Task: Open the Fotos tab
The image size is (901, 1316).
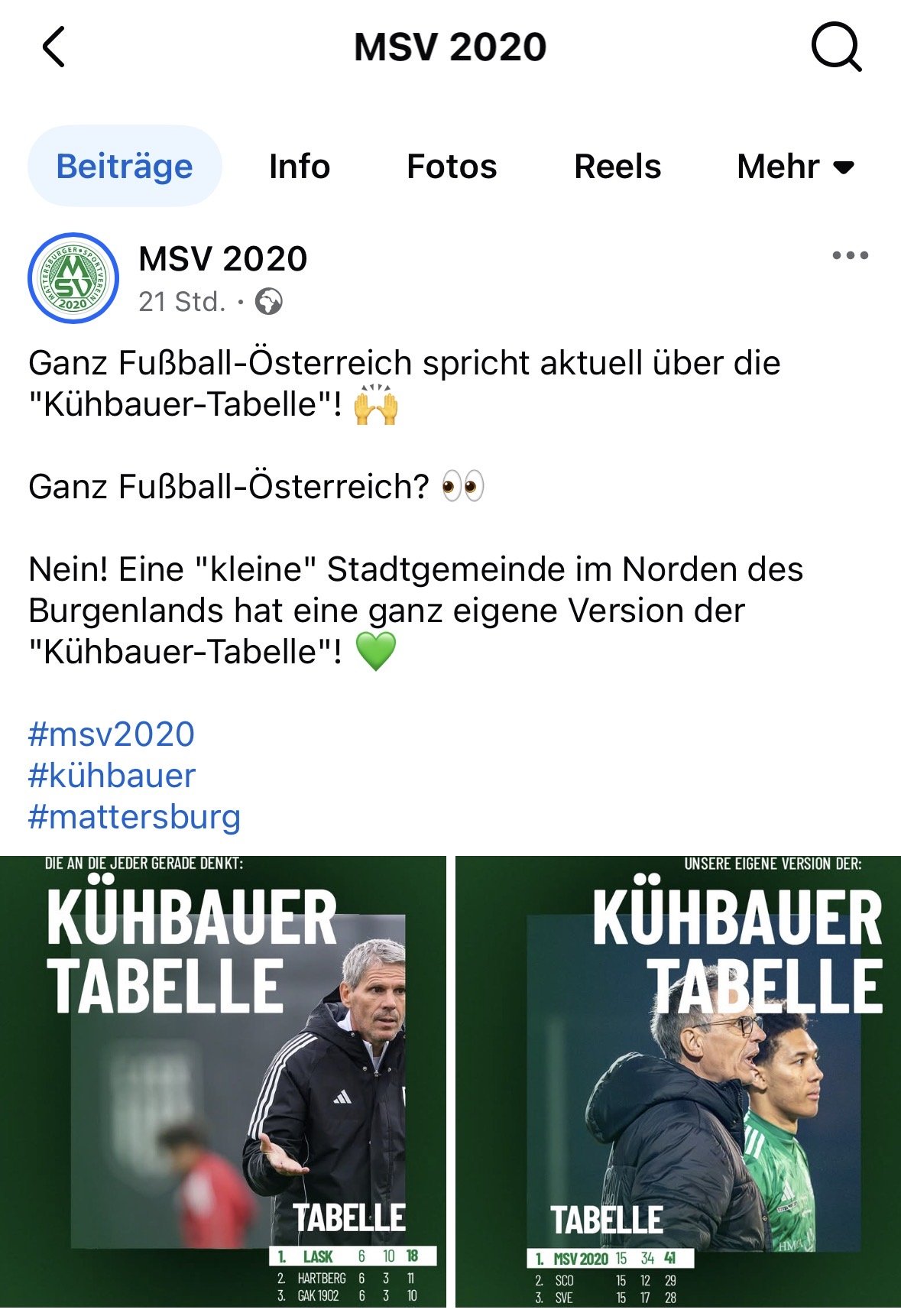Action: click(x=452, y=166)
